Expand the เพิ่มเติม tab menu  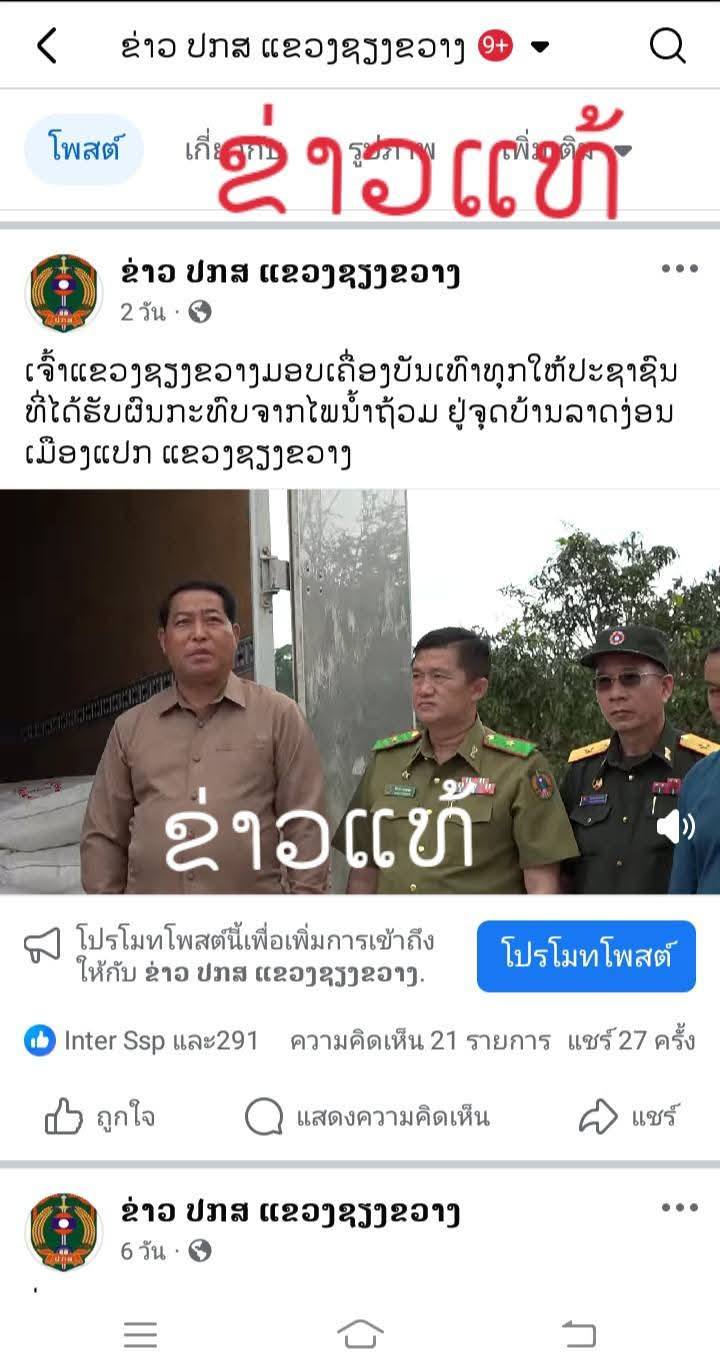566,150
